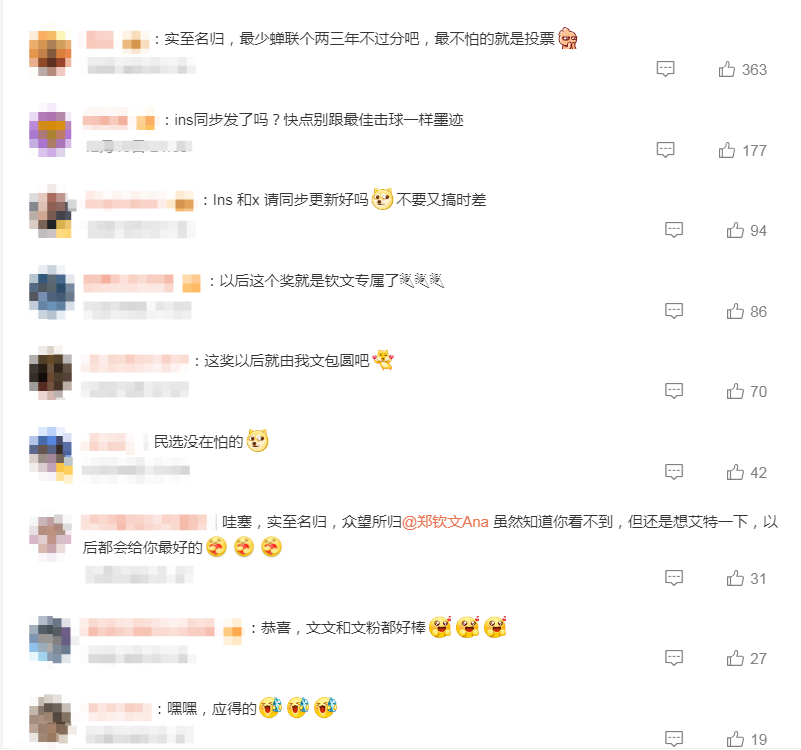Reply to the comment '这奖以后就由我文包圆吧'
The image size is (801, 750).
click(x=674, y=391)
